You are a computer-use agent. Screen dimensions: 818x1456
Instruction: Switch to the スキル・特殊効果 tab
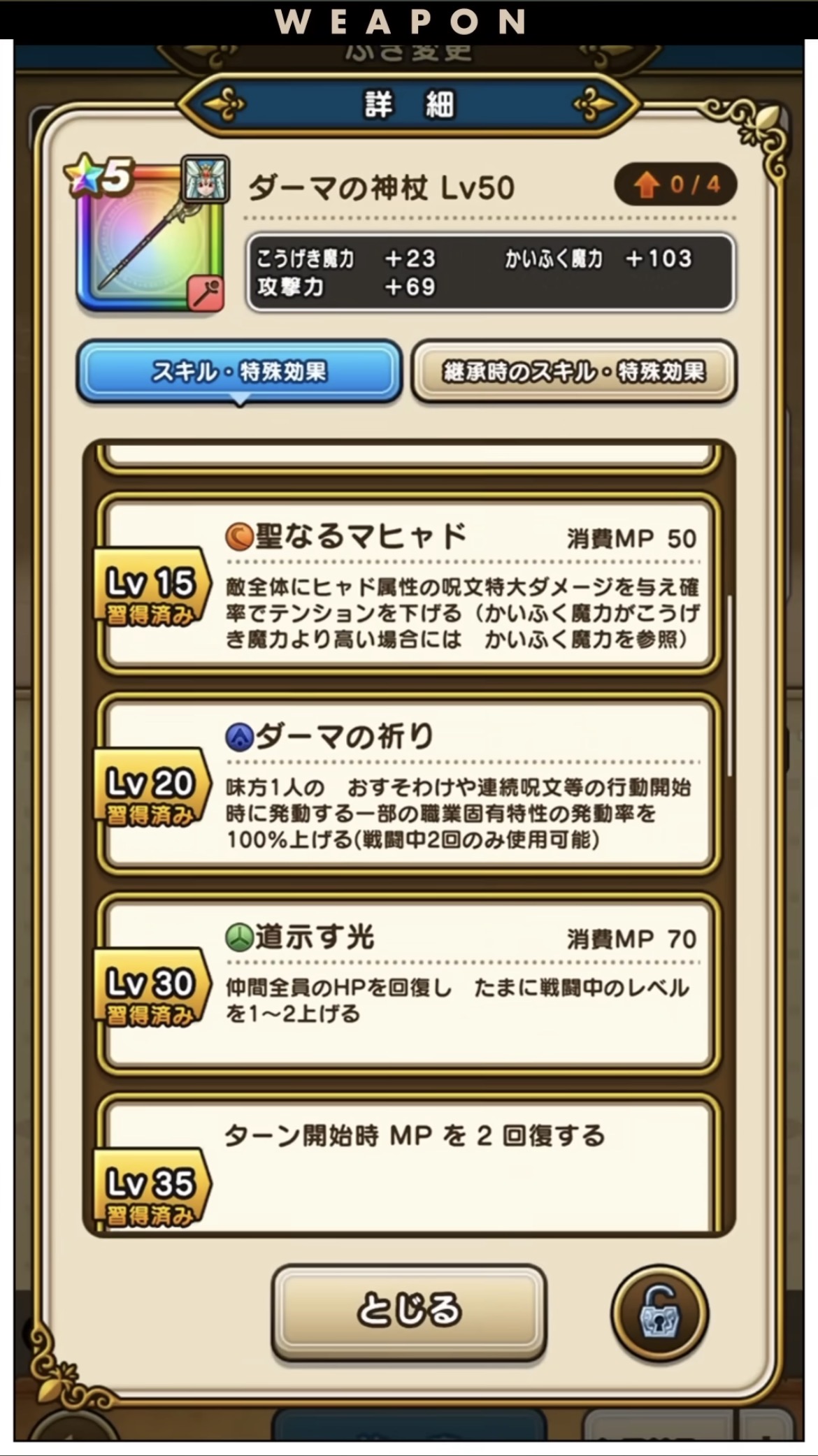coord(239,371)
